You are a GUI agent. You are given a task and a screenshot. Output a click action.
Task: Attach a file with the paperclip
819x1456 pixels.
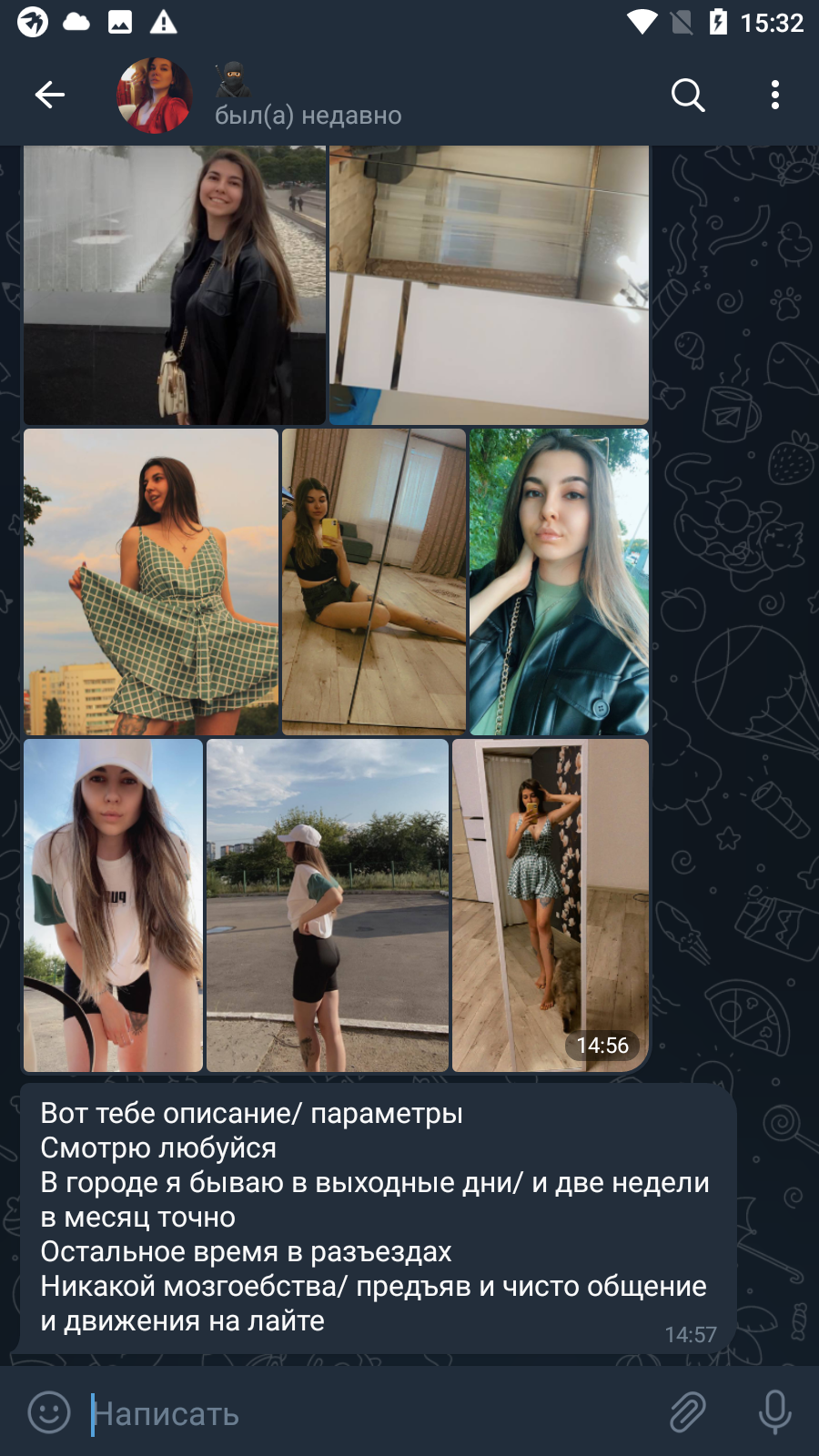(688, 1413)
